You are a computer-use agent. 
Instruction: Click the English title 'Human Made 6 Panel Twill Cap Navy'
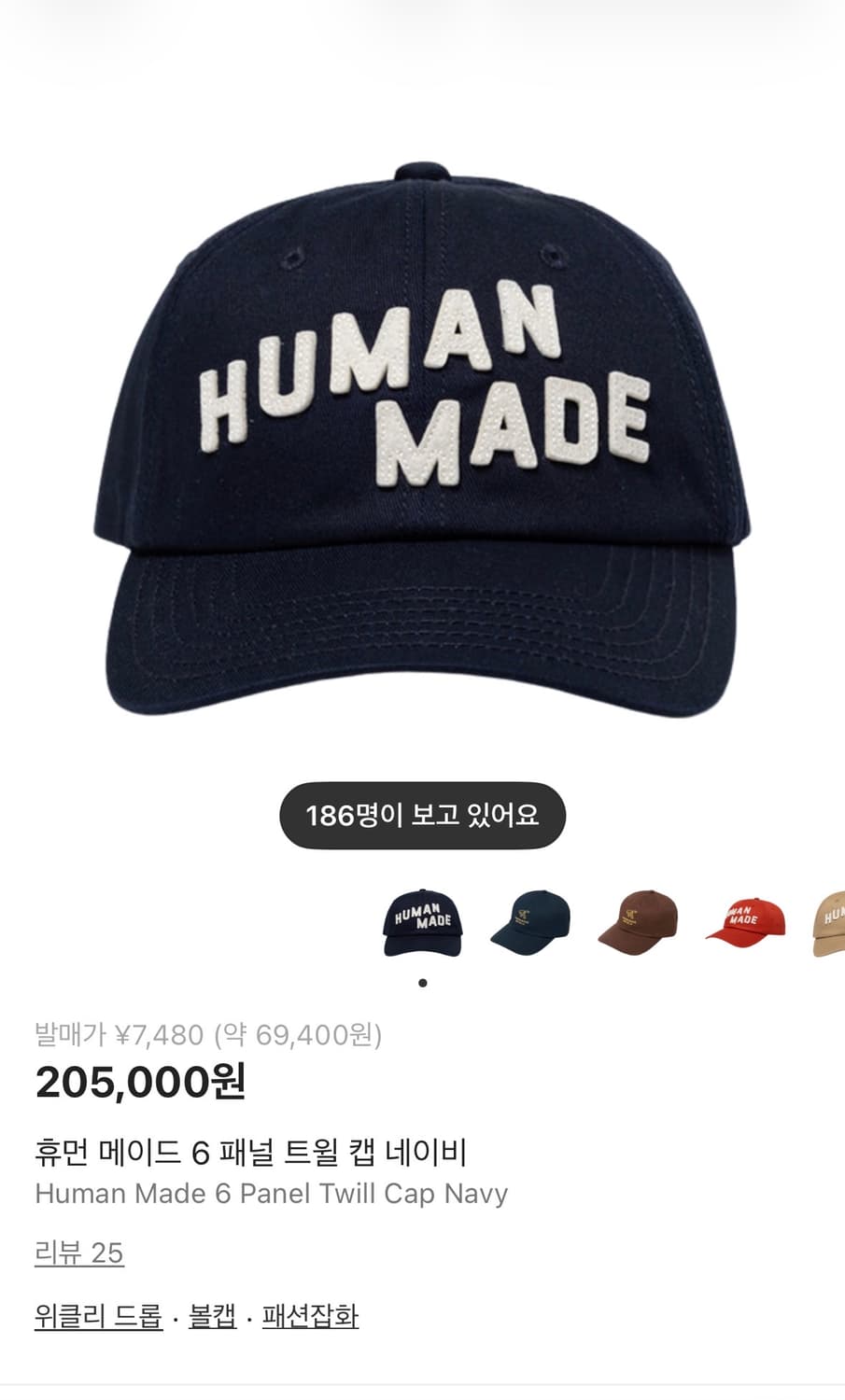coord(270,1193)
